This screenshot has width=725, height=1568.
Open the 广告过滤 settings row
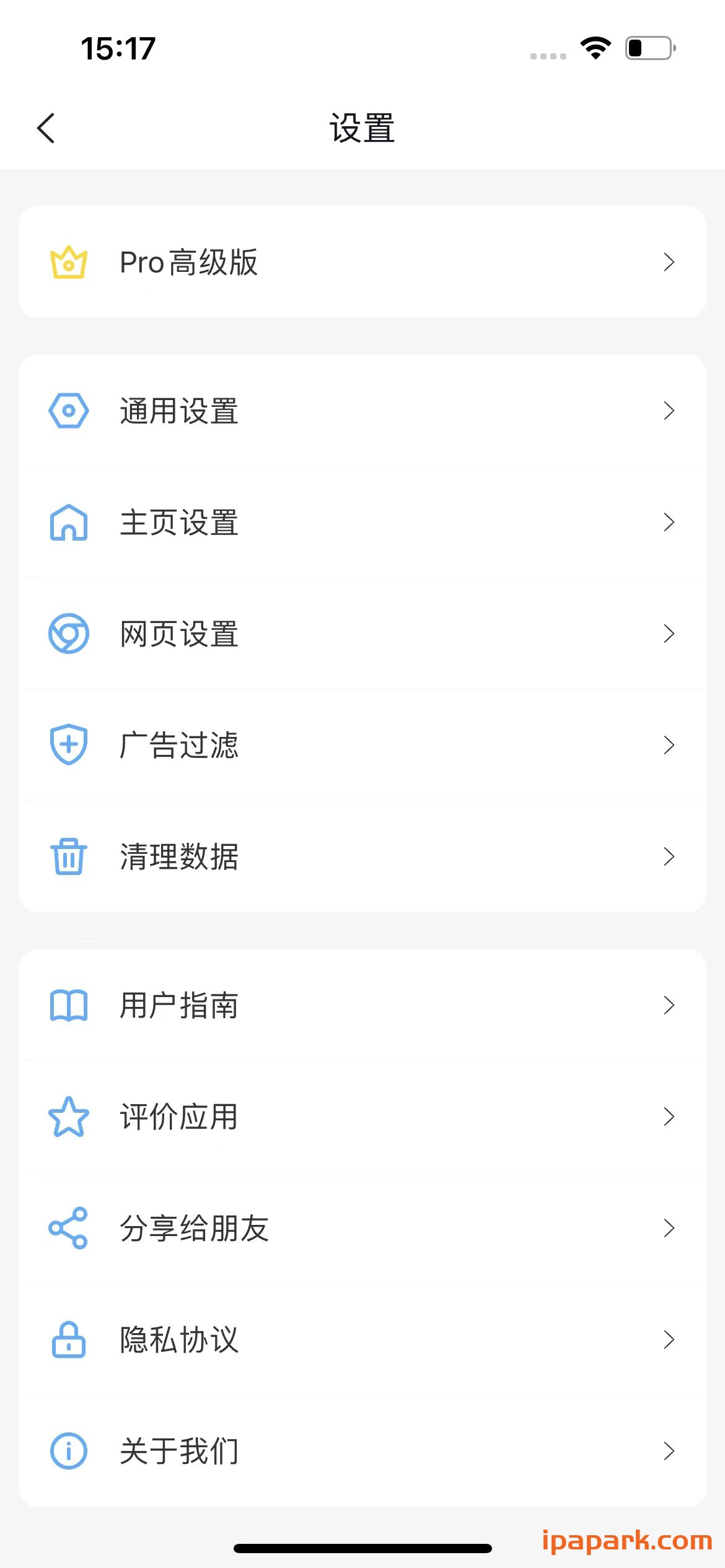click(x=362, y=745)
